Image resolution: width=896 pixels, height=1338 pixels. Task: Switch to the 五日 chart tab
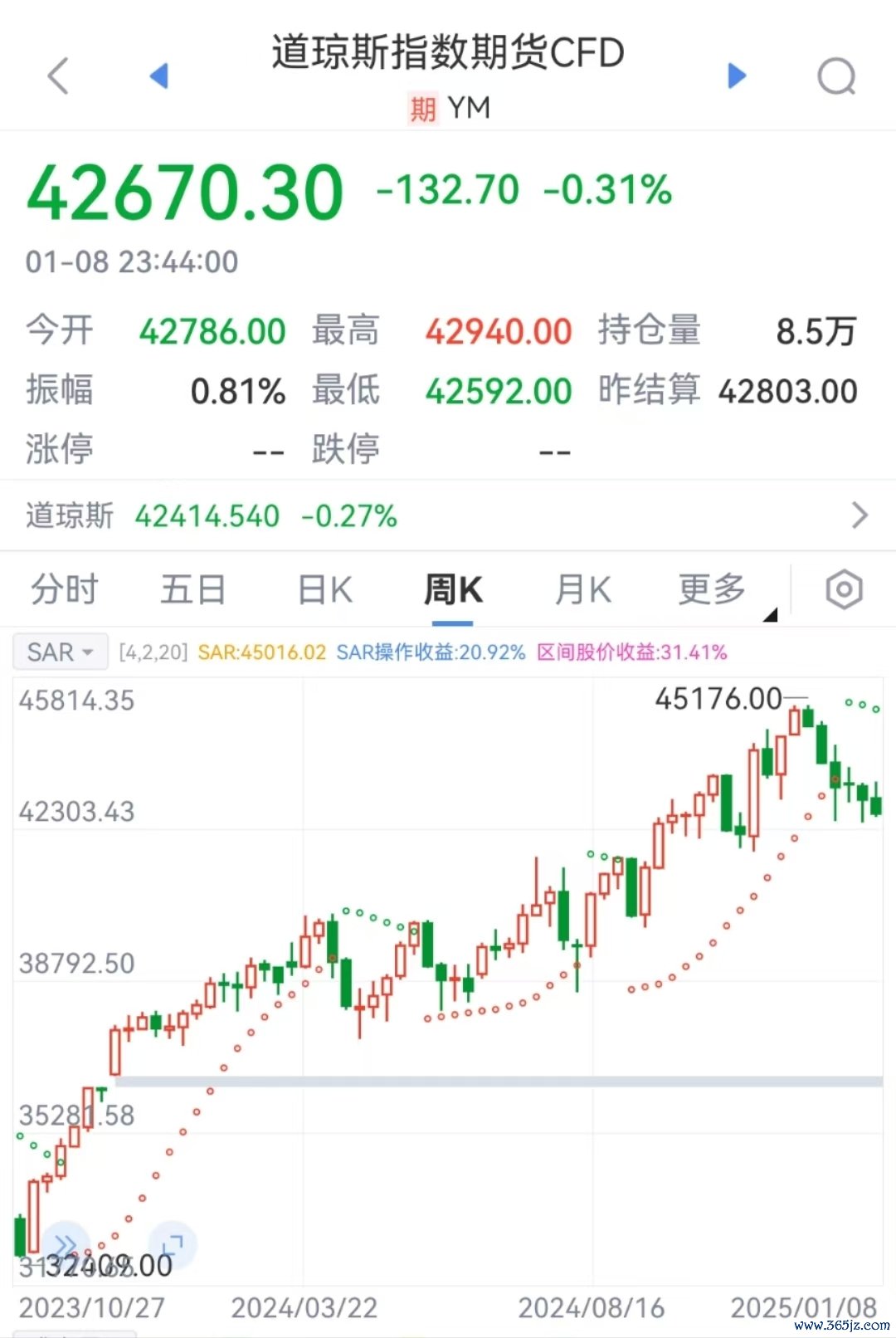[193, 590]
